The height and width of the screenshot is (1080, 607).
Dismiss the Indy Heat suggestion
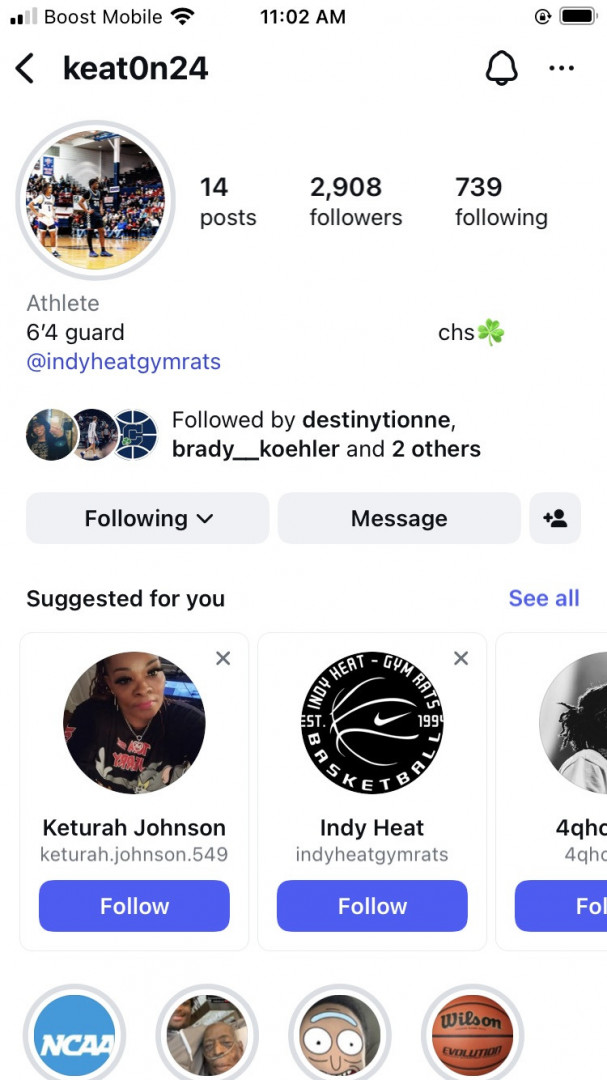[461, 658]
